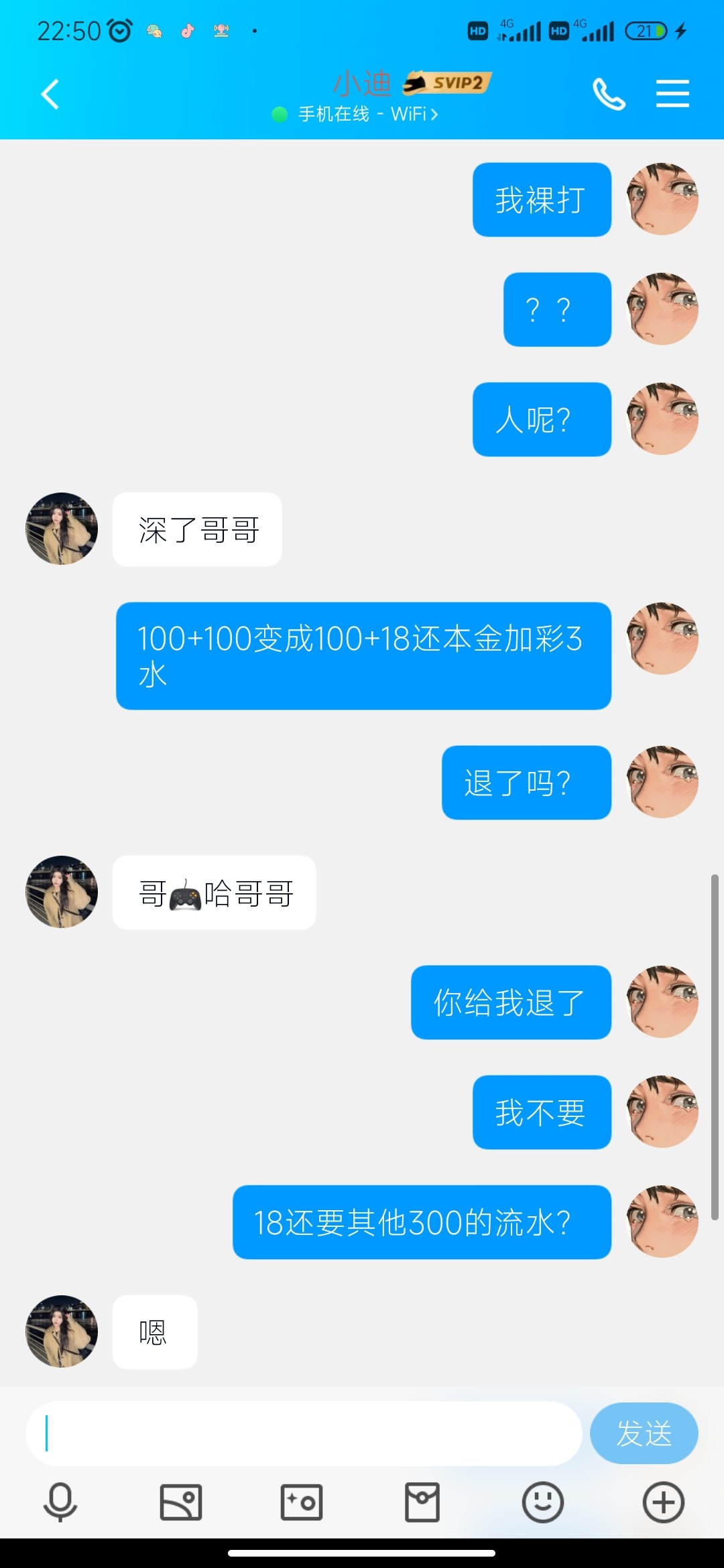Viewport: 724px width, 1568px height.
Task: Go back to the chat list
Action: [x=50, y=94]
